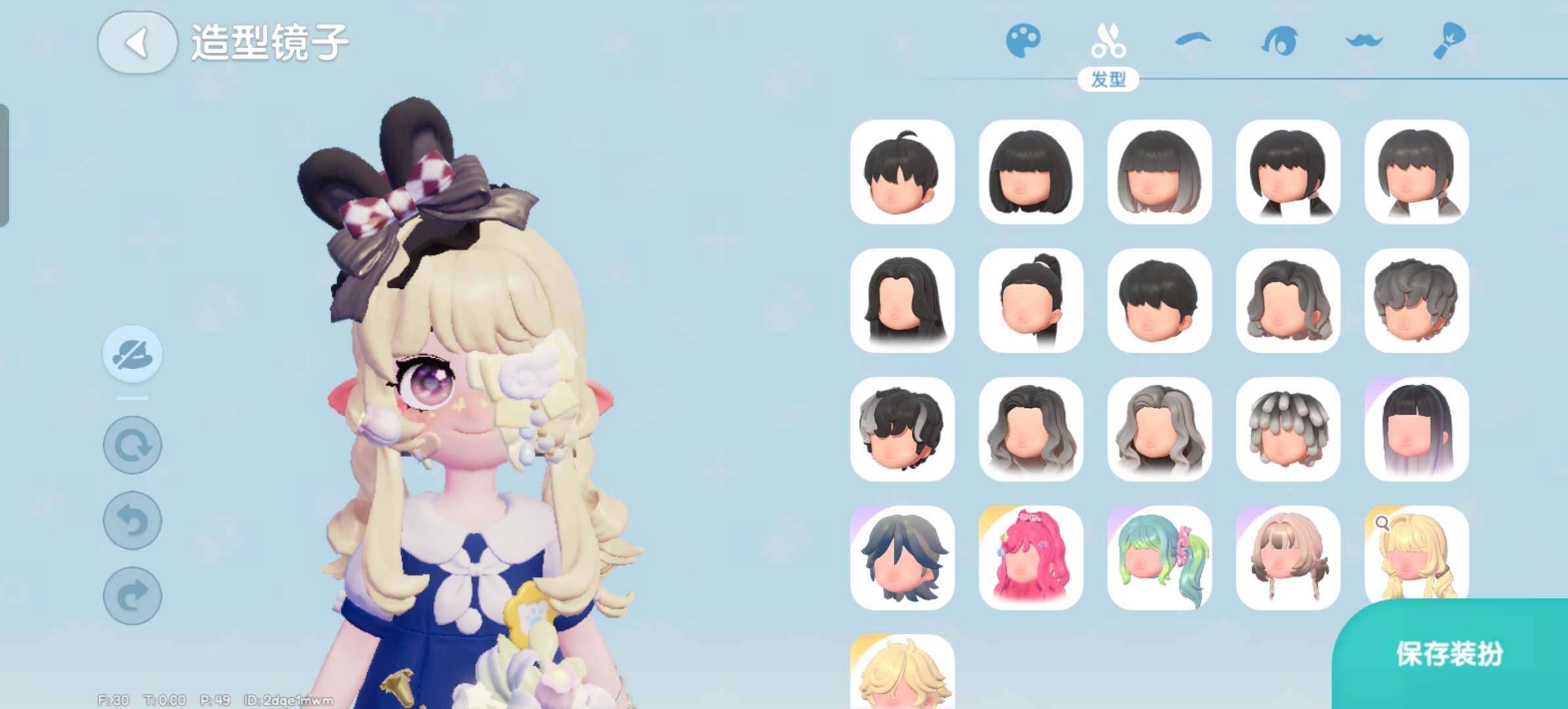Open the makeup brush tab
Image resolution: width=1568 pixels, height=709 pixels.
pos(1448,41)
